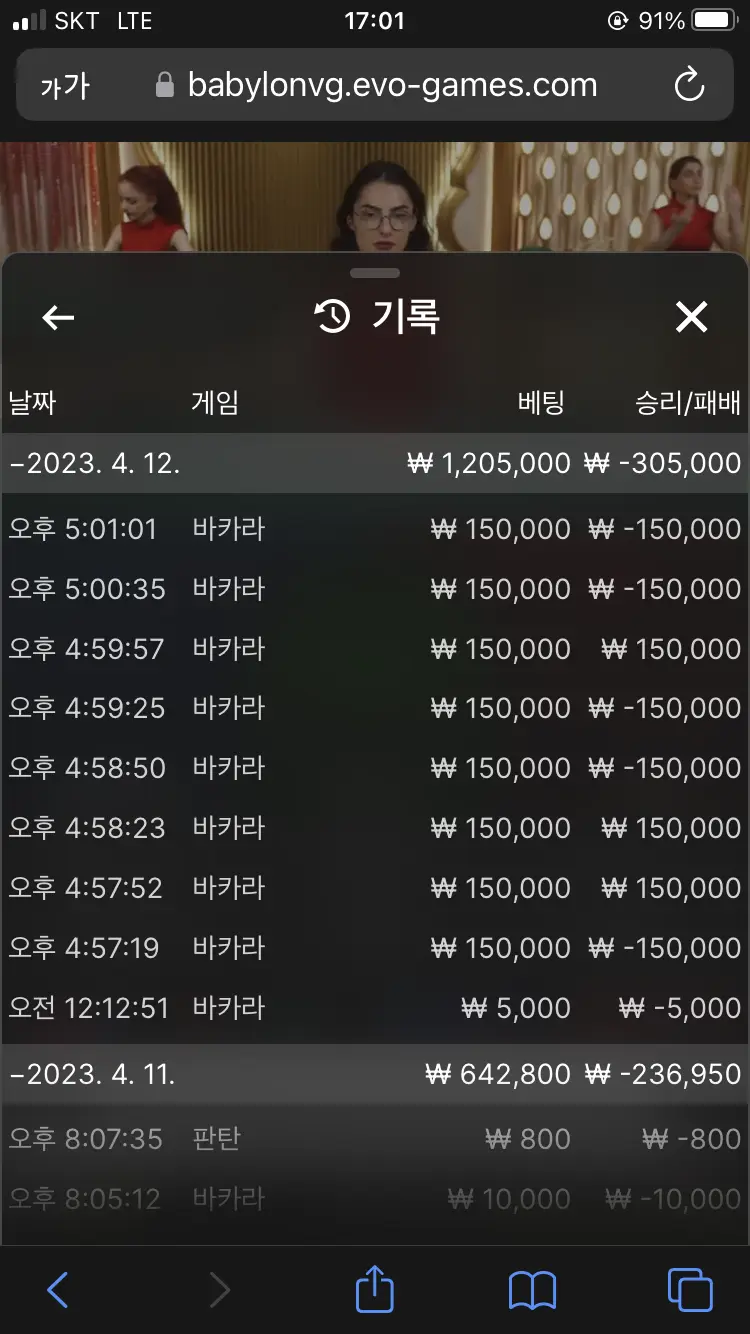Open the 오후 5:00:35 바카라 record
Screen dimensions: 750x1334
coord(375,589)
